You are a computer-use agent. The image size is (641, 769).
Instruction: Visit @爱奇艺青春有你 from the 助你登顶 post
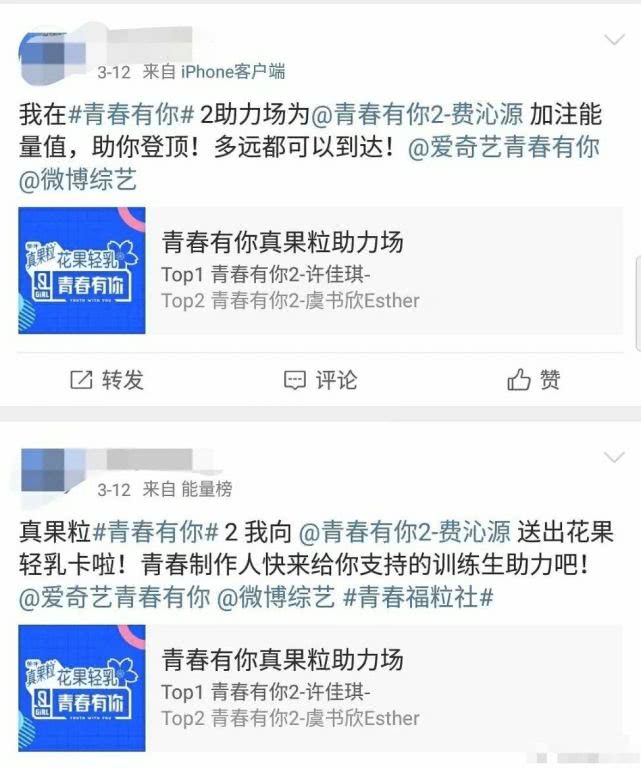coord(505,148)
